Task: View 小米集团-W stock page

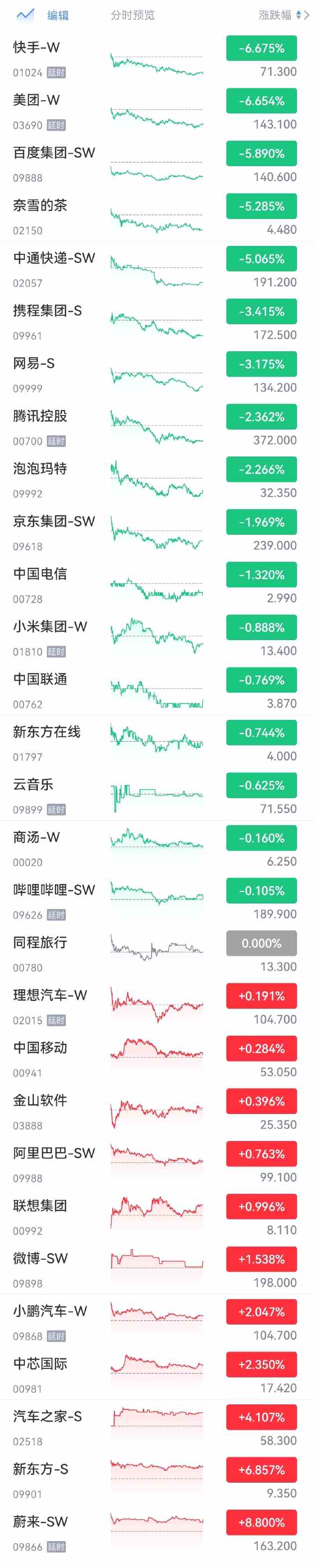Action: click(50, 626)
